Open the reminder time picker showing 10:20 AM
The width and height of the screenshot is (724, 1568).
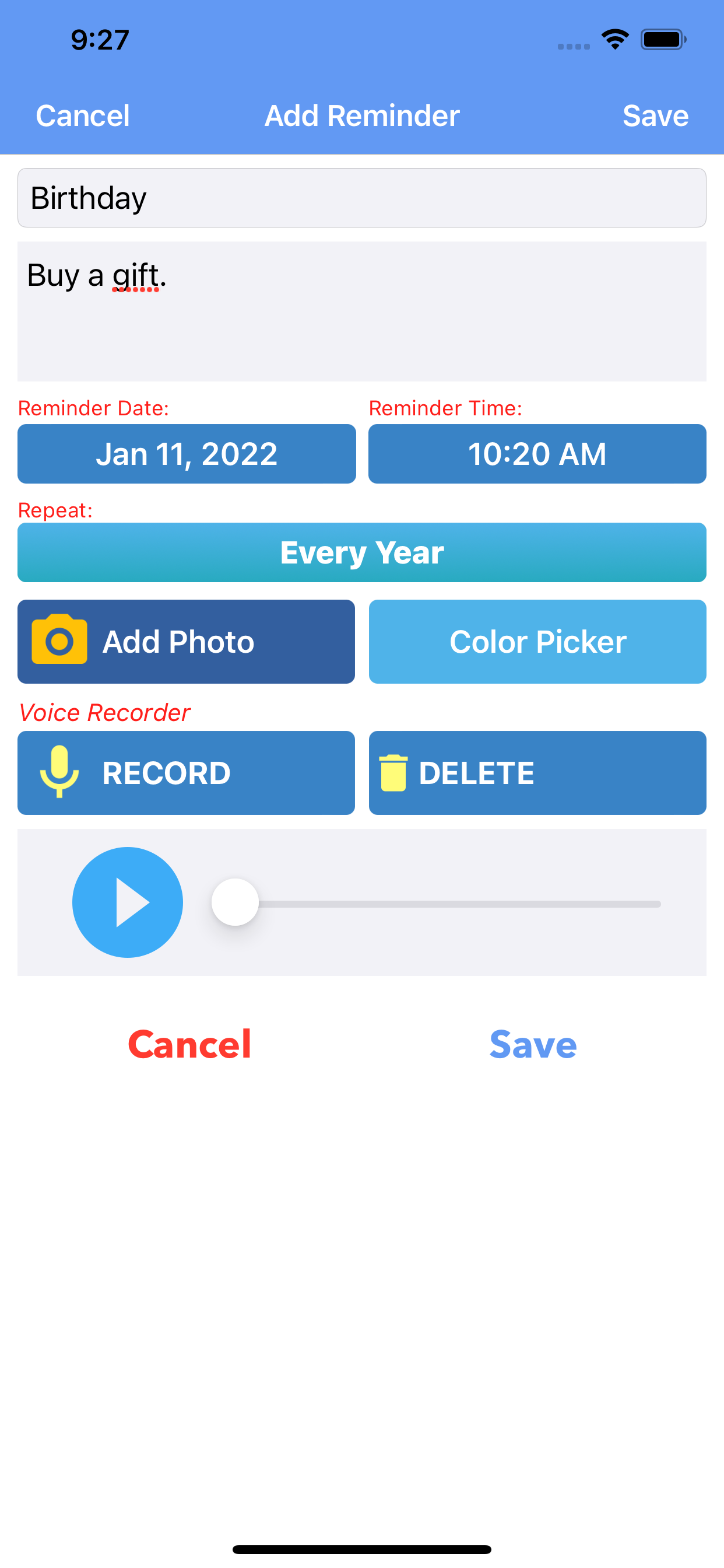click(538, 453)
